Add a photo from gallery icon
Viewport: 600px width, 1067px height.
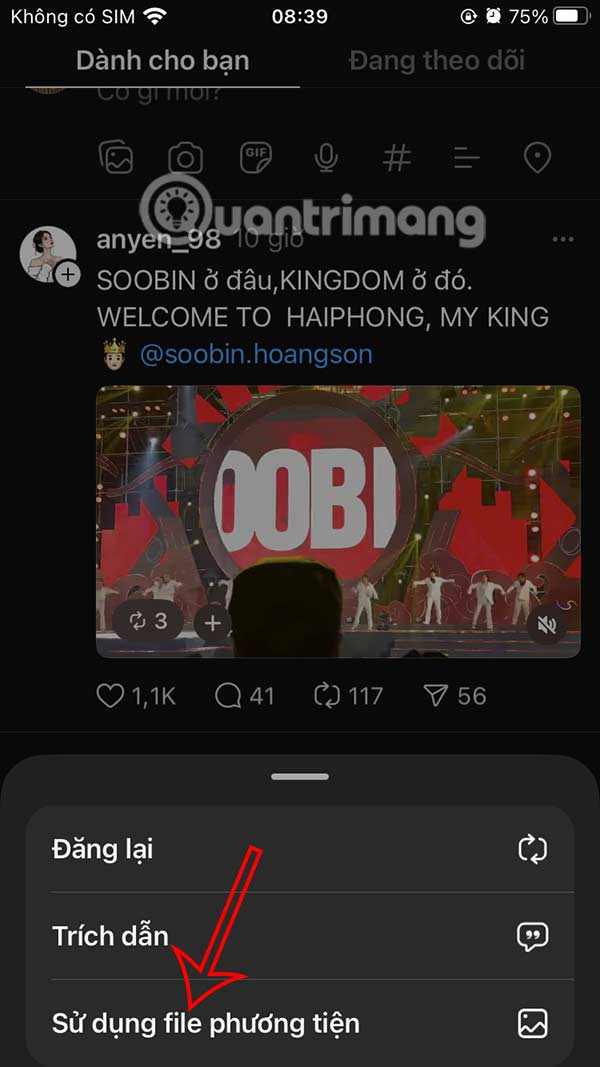point(118,158)
